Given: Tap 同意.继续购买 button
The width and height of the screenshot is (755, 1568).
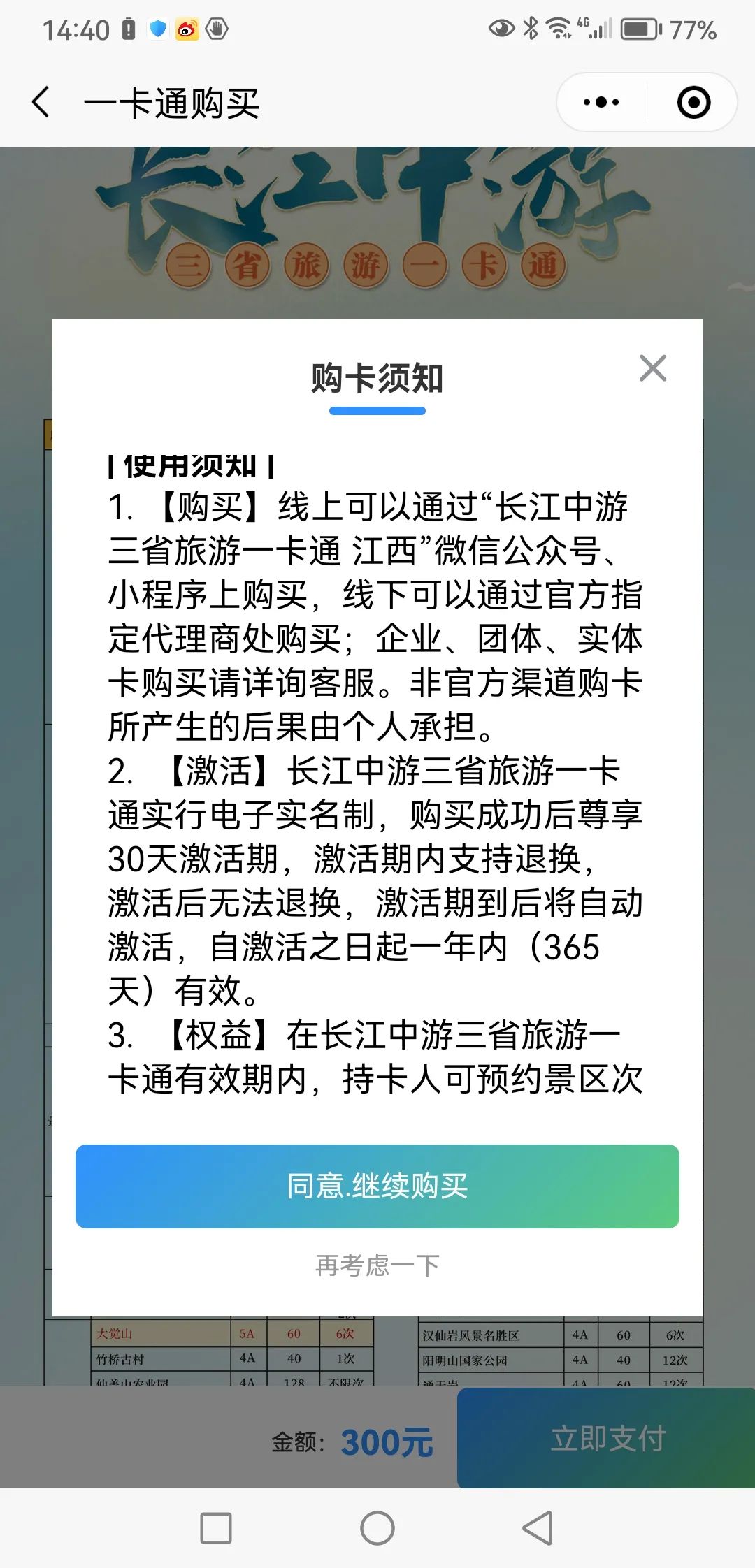Looking at the screenshot, I should tap(377, 1186).
